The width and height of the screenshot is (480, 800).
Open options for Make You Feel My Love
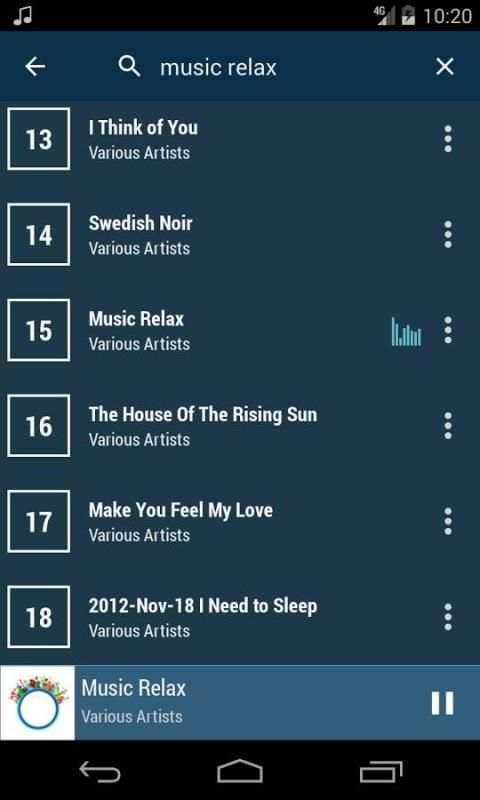click(448, 521)
